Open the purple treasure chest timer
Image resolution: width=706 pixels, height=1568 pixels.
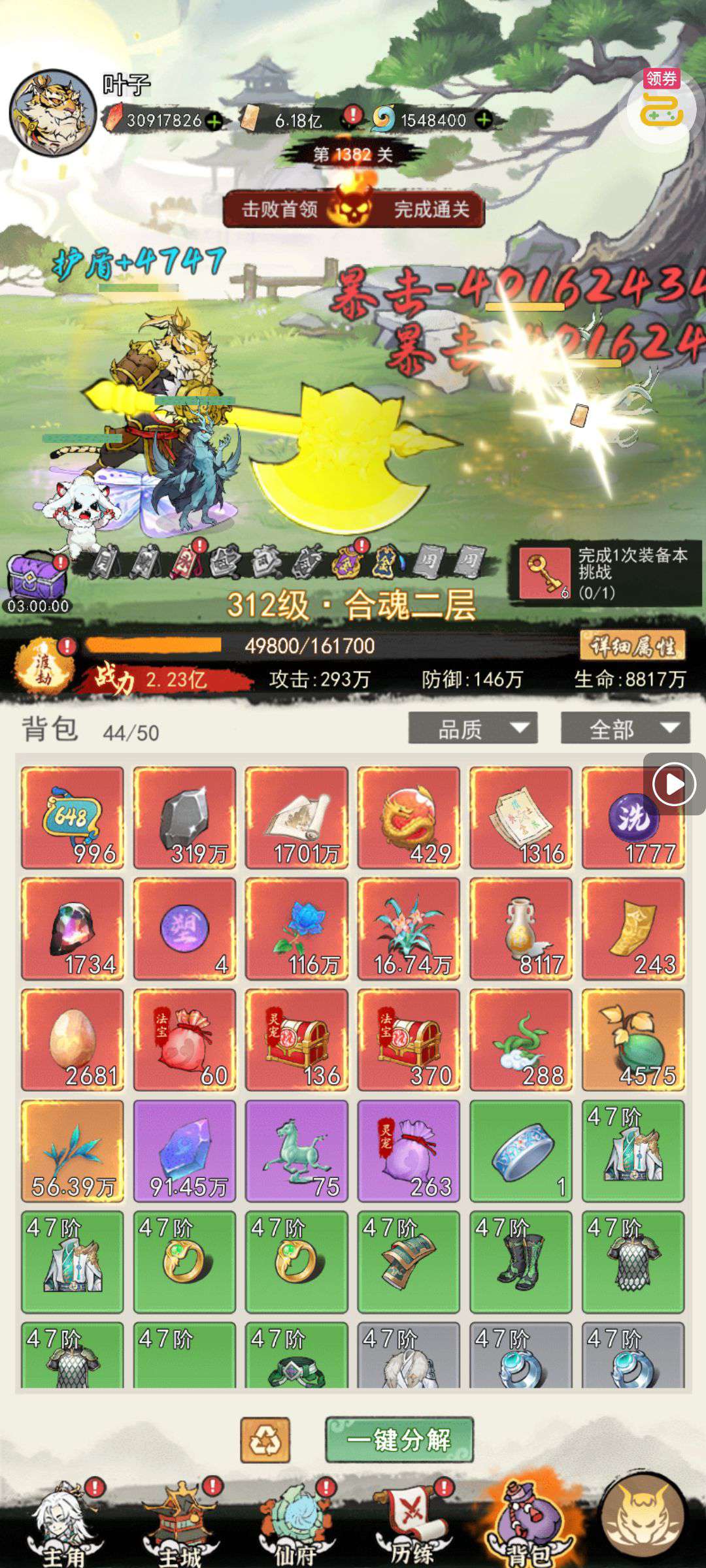(37, 581)
